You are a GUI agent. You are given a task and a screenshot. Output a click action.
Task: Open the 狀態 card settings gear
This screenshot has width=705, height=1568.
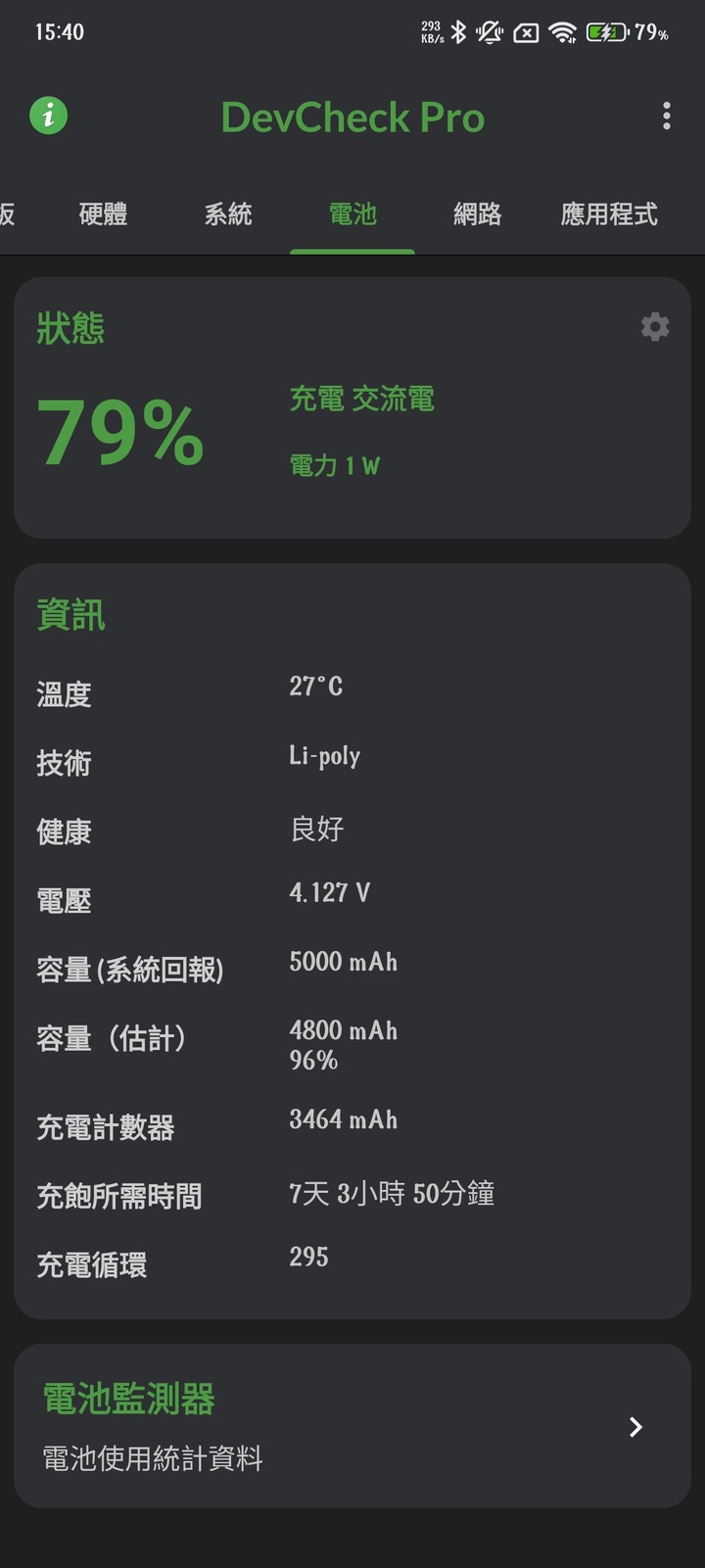click(x=655, y=326)
